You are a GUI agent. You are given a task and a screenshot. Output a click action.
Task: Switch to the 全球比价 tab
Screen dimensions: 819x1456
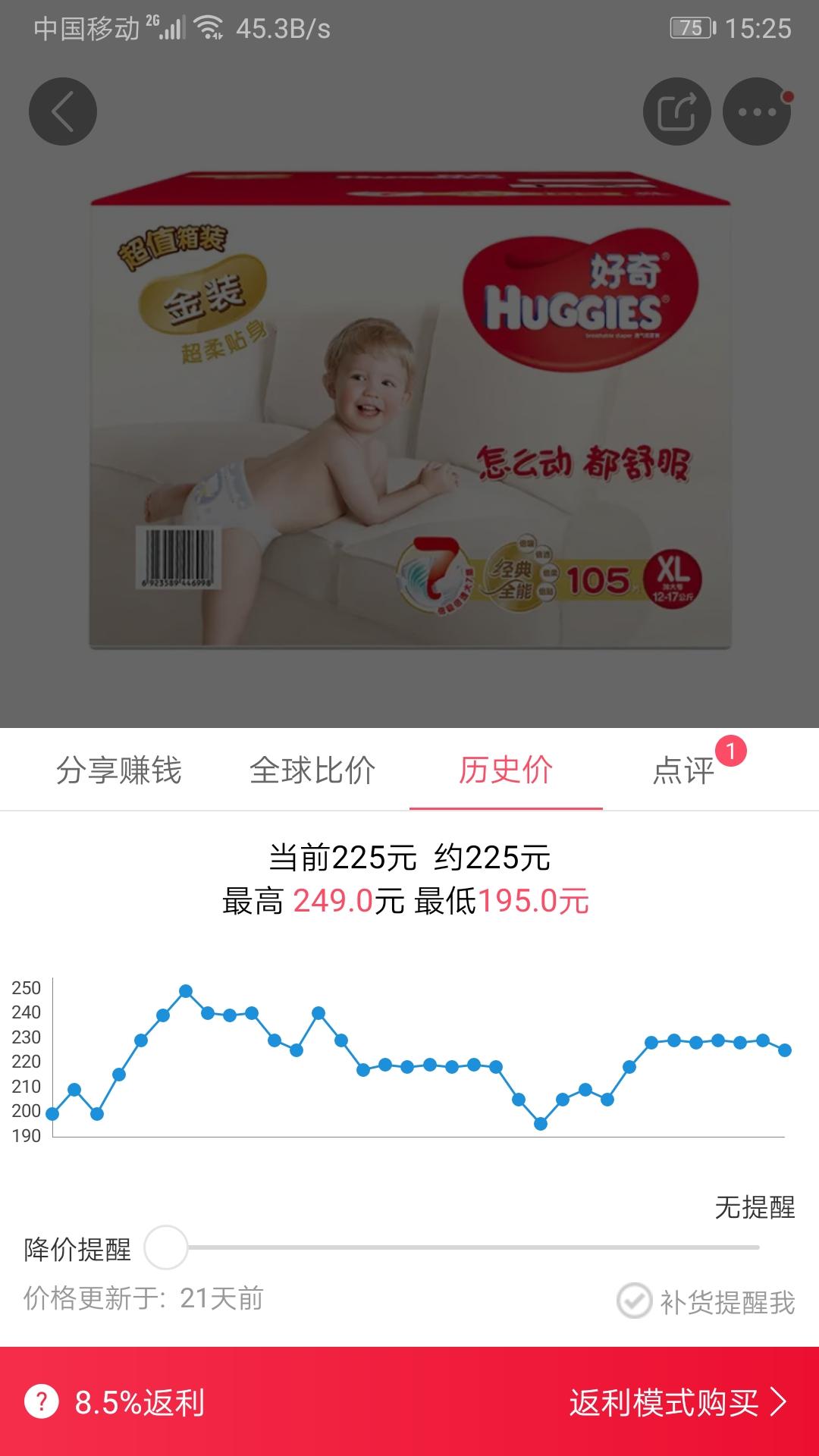pyautogui.click(x=312, y=770)
